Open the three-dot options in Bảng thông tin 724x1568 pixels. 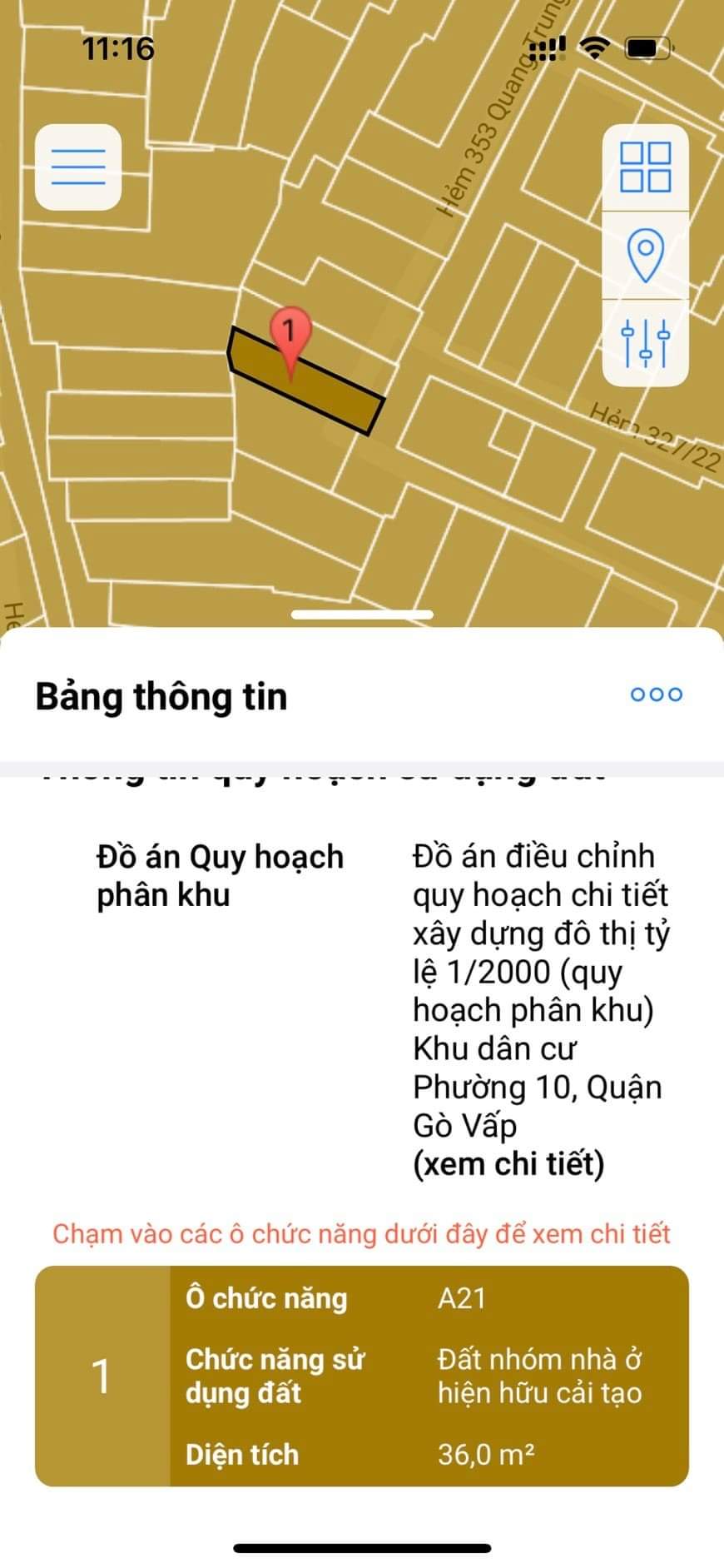[x=657, y=694]
